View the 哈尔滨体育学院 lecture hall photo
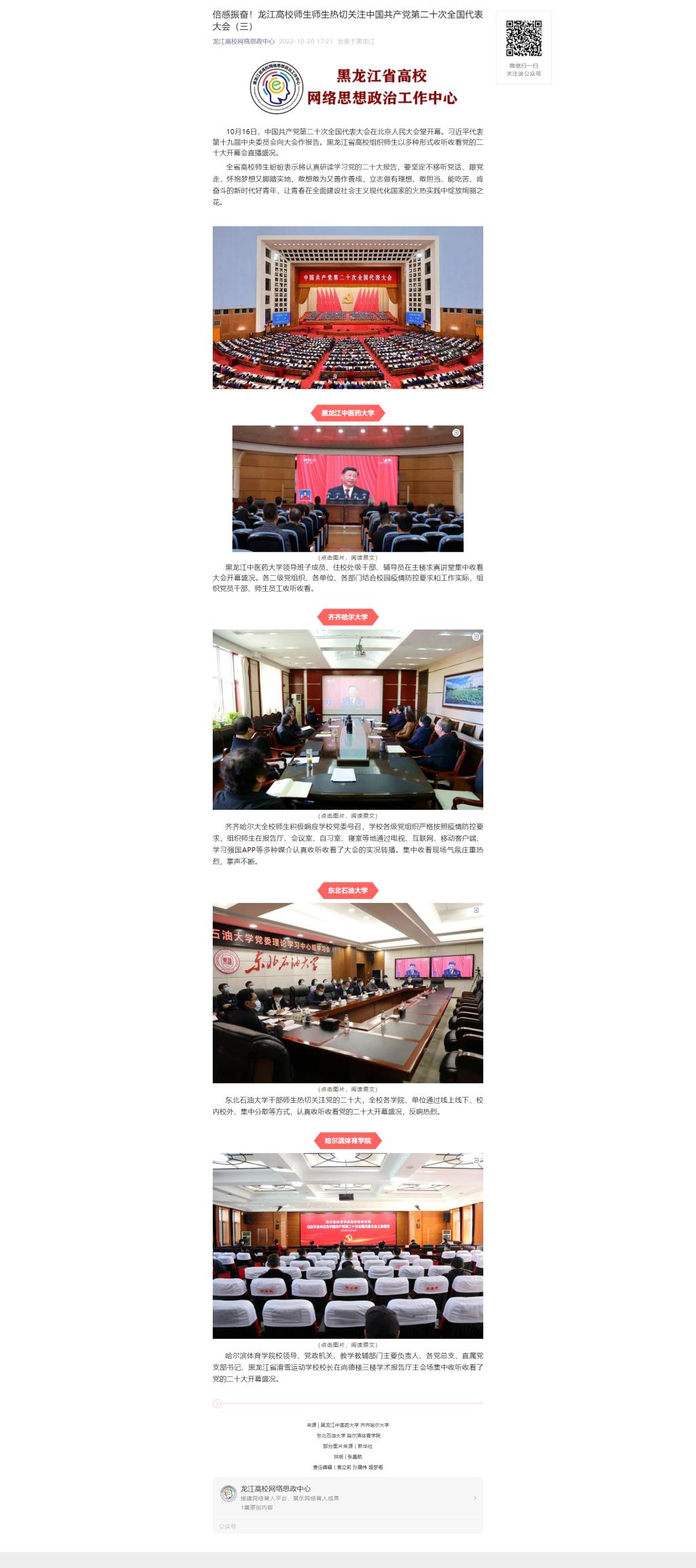696x1568 pixels. tap(347, 1245)
